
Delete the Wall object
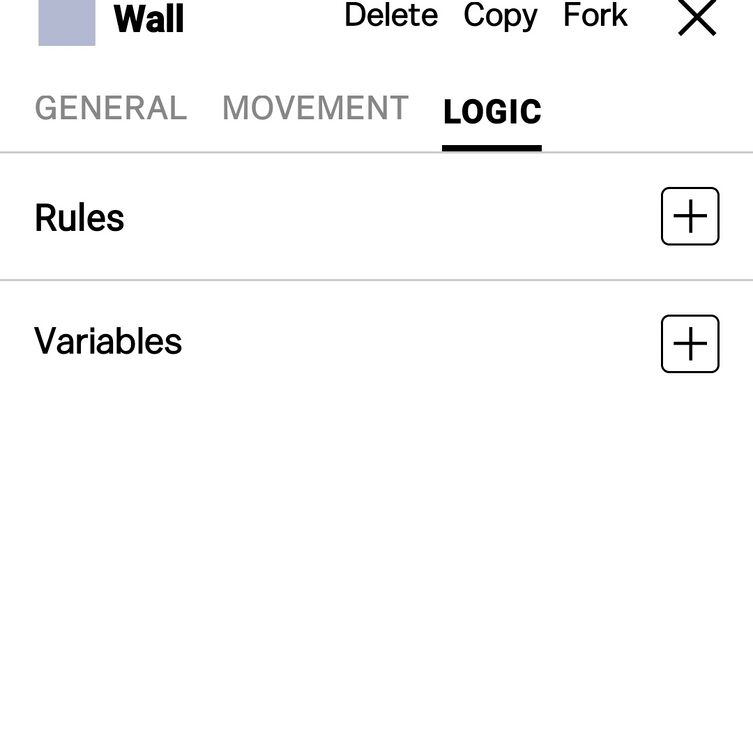pos(391,16)
